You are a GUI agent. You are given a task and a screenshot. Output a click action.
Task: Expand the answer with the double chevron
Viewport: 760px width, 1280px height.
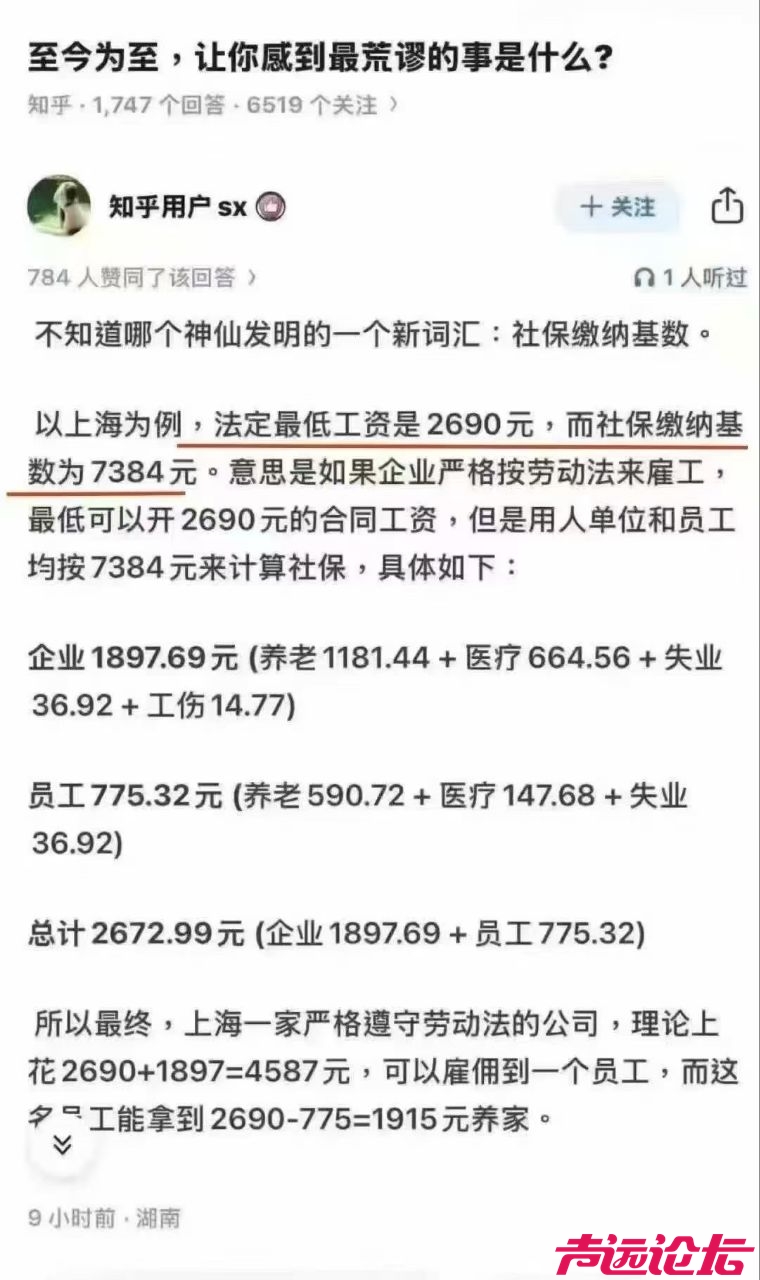click(x=62, y=1144)
